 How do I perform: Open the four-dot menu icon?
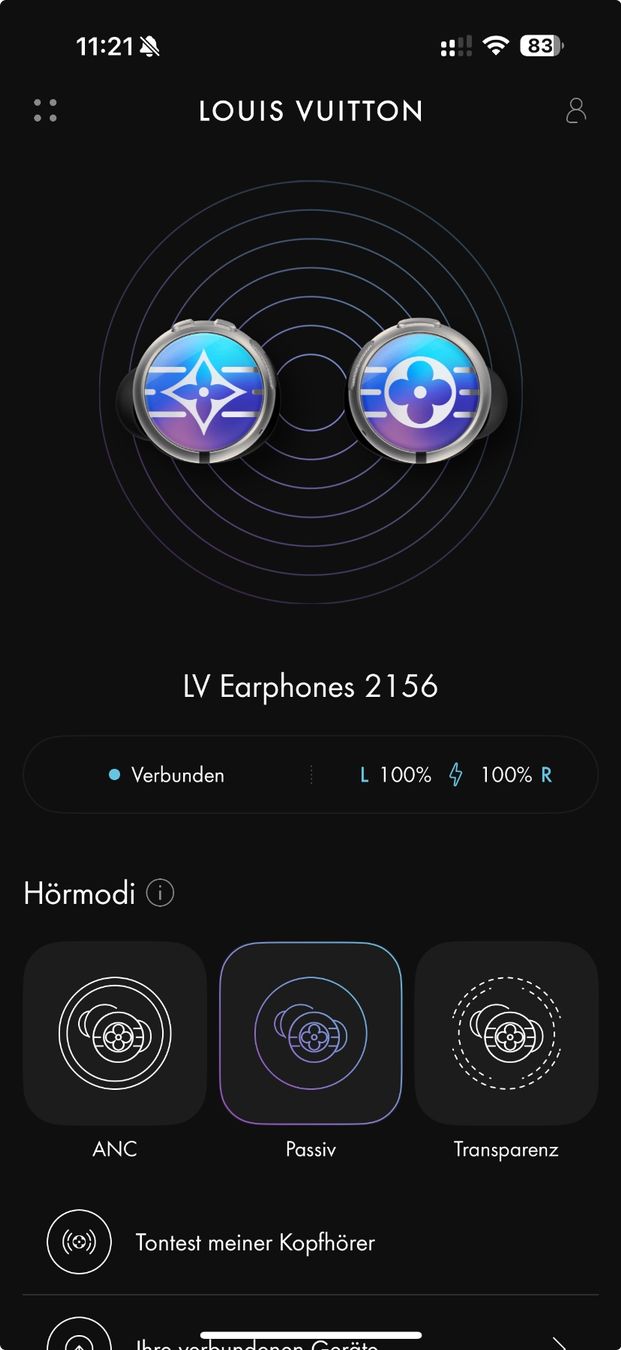pos(45,111)
